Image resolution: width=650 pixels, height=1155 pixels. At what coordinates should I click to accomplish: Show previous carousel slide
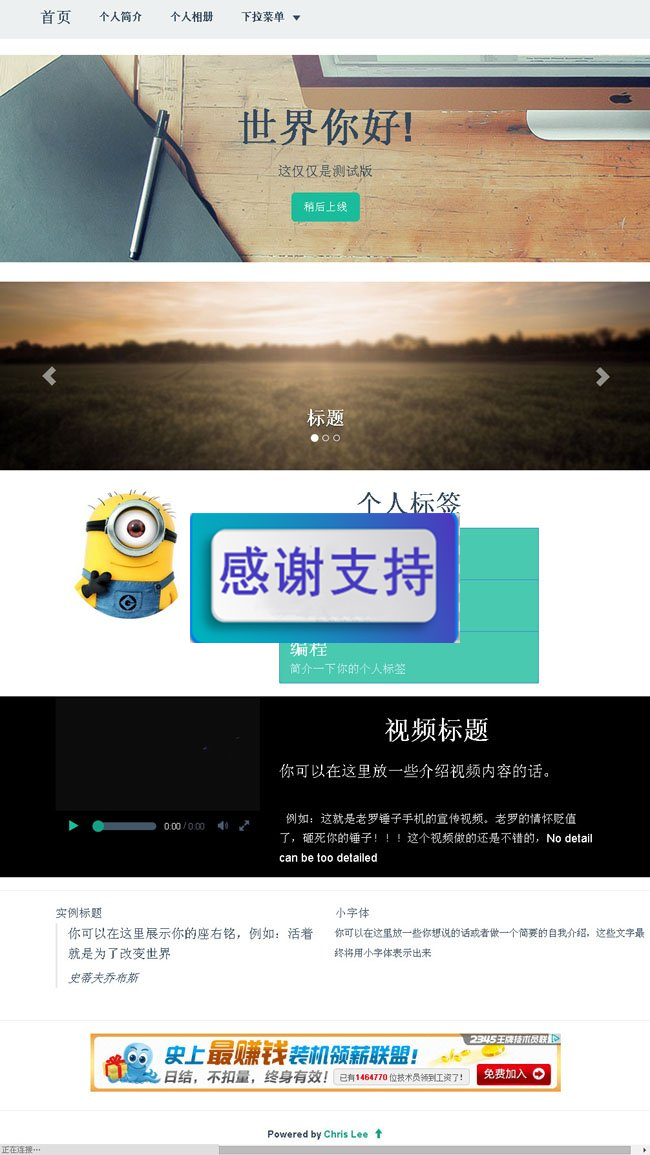pyautogui.click(x=48, y=377)
